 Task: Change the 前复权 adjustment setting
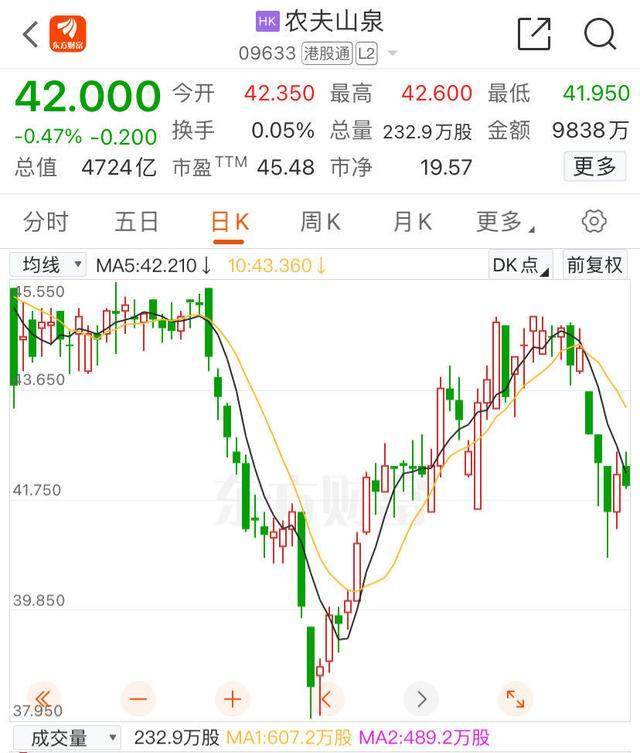click(x=594, y=265)
